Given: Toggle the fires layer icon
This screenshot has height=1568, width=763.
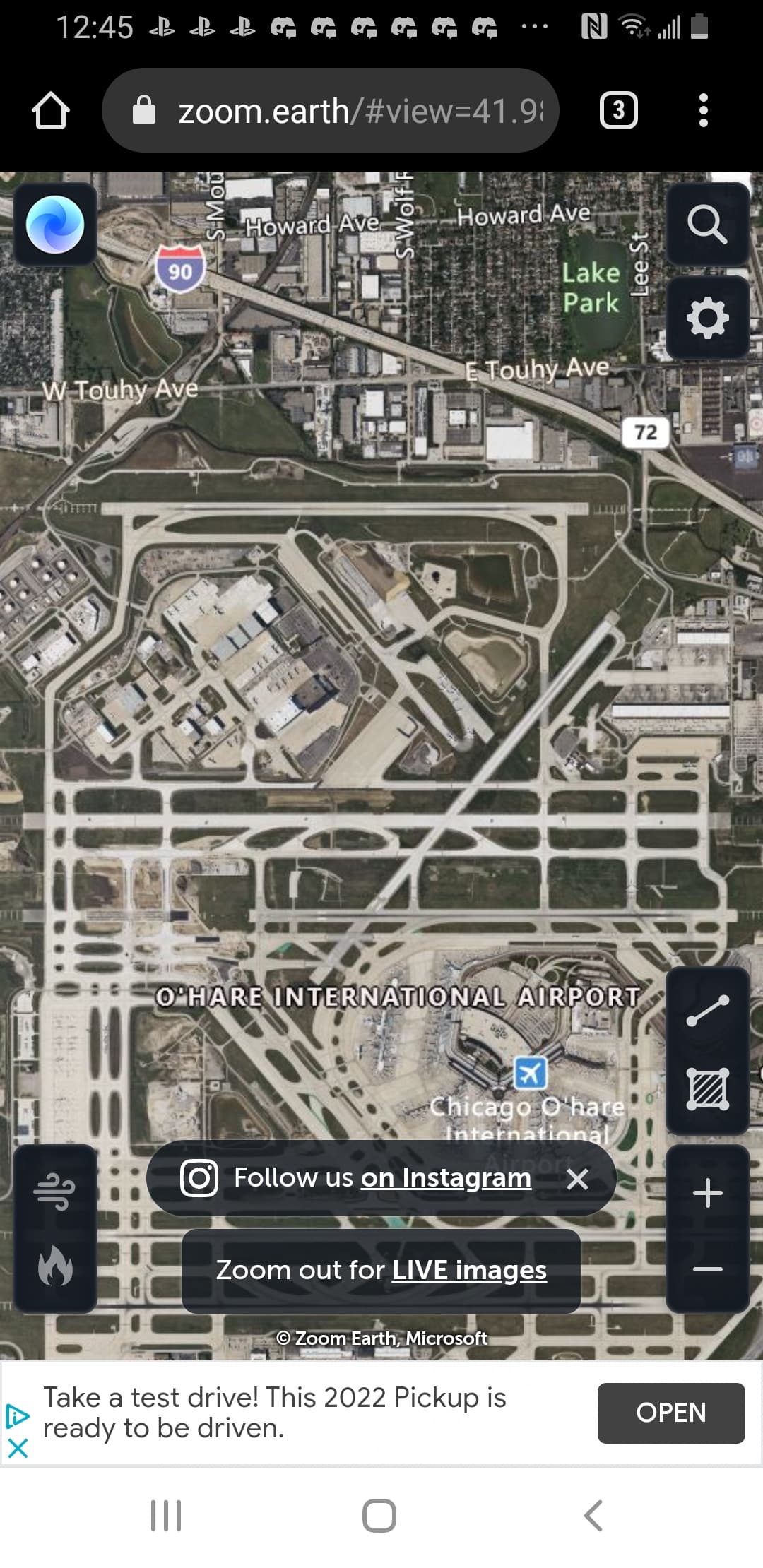Looking at the screenshot, I should tap(55, 1264).
